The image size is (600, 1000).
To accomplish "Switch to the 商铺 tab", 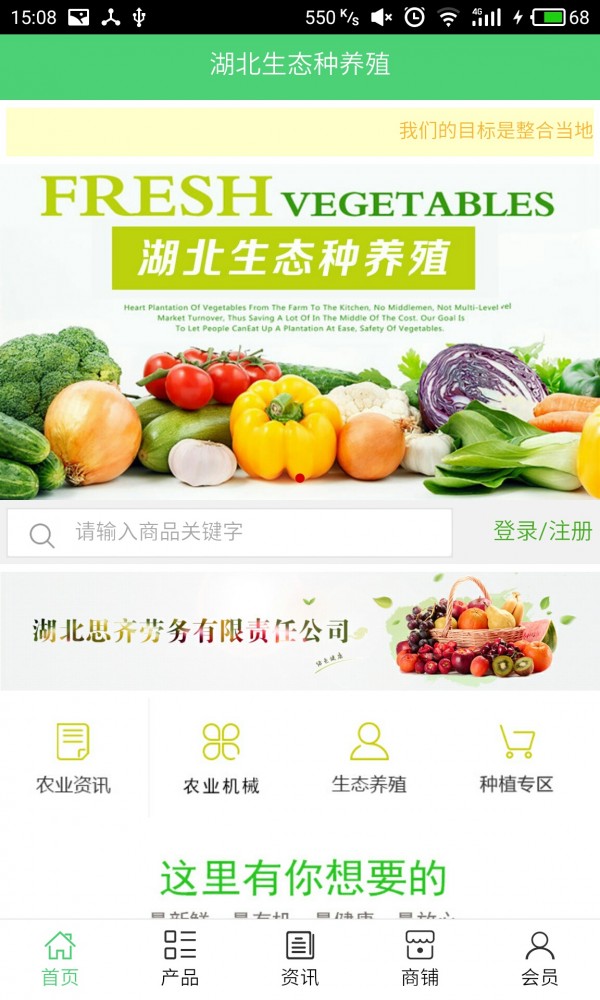I will tap(420, 958).
